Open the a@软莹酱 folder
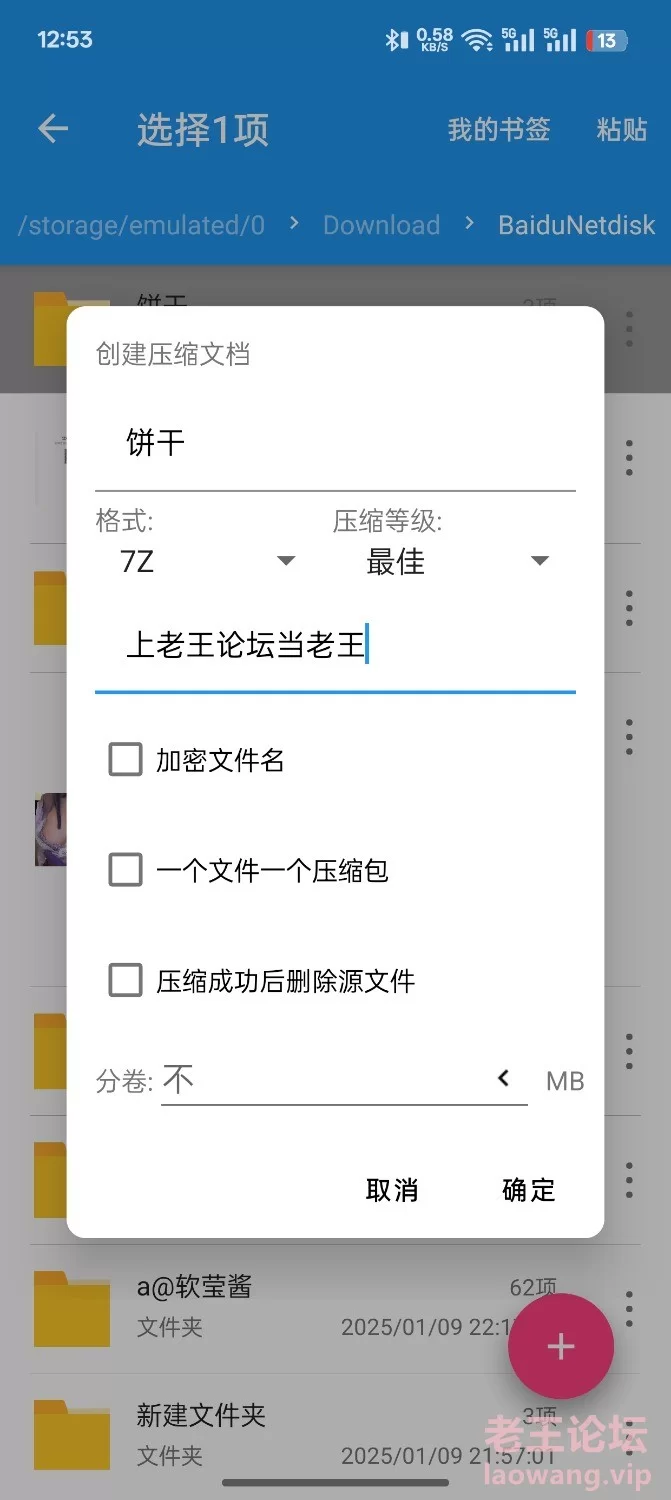Image resolution: width=671 pixels, height=1500 pixels. coord(250,1305)
